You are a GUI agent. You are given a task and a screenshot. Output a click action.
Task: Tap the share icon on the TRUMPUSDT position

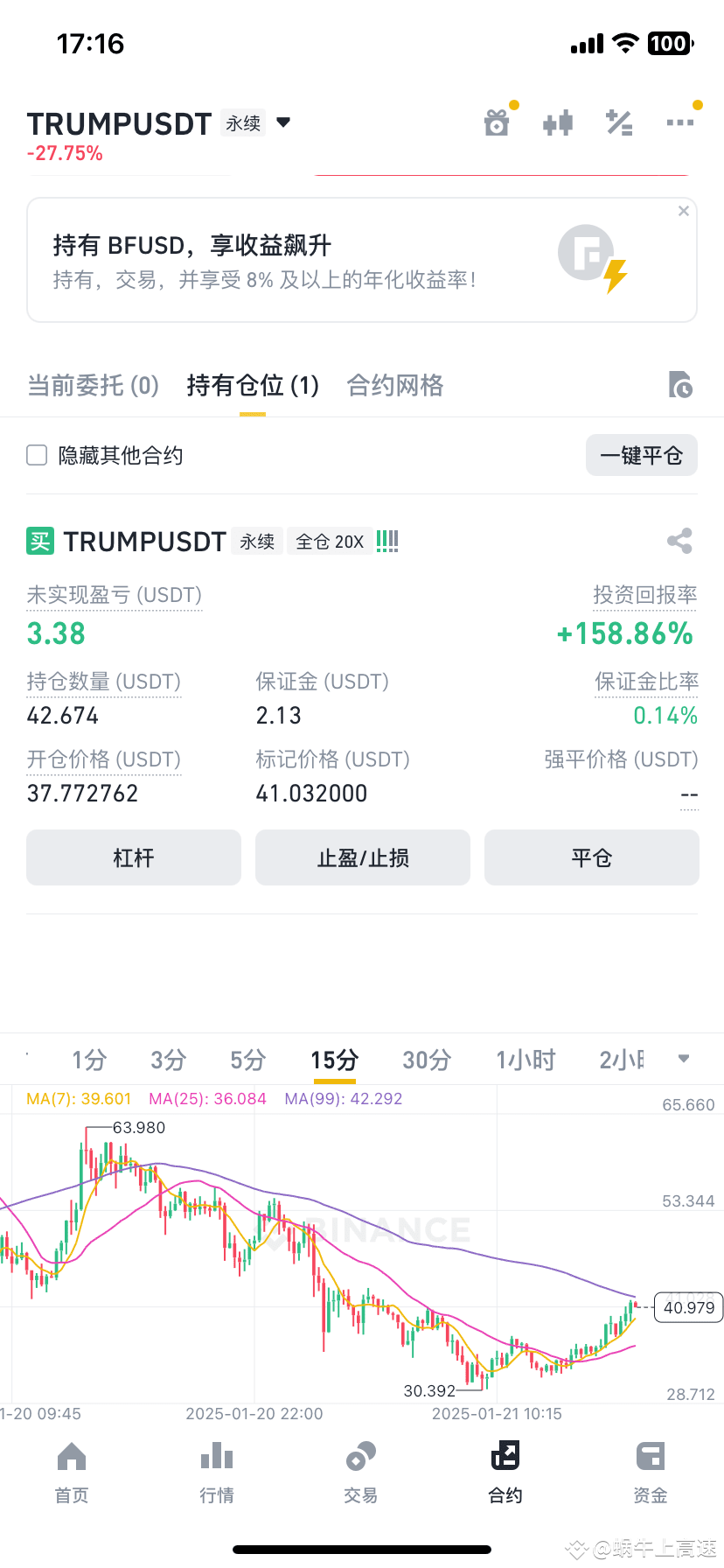679,541
